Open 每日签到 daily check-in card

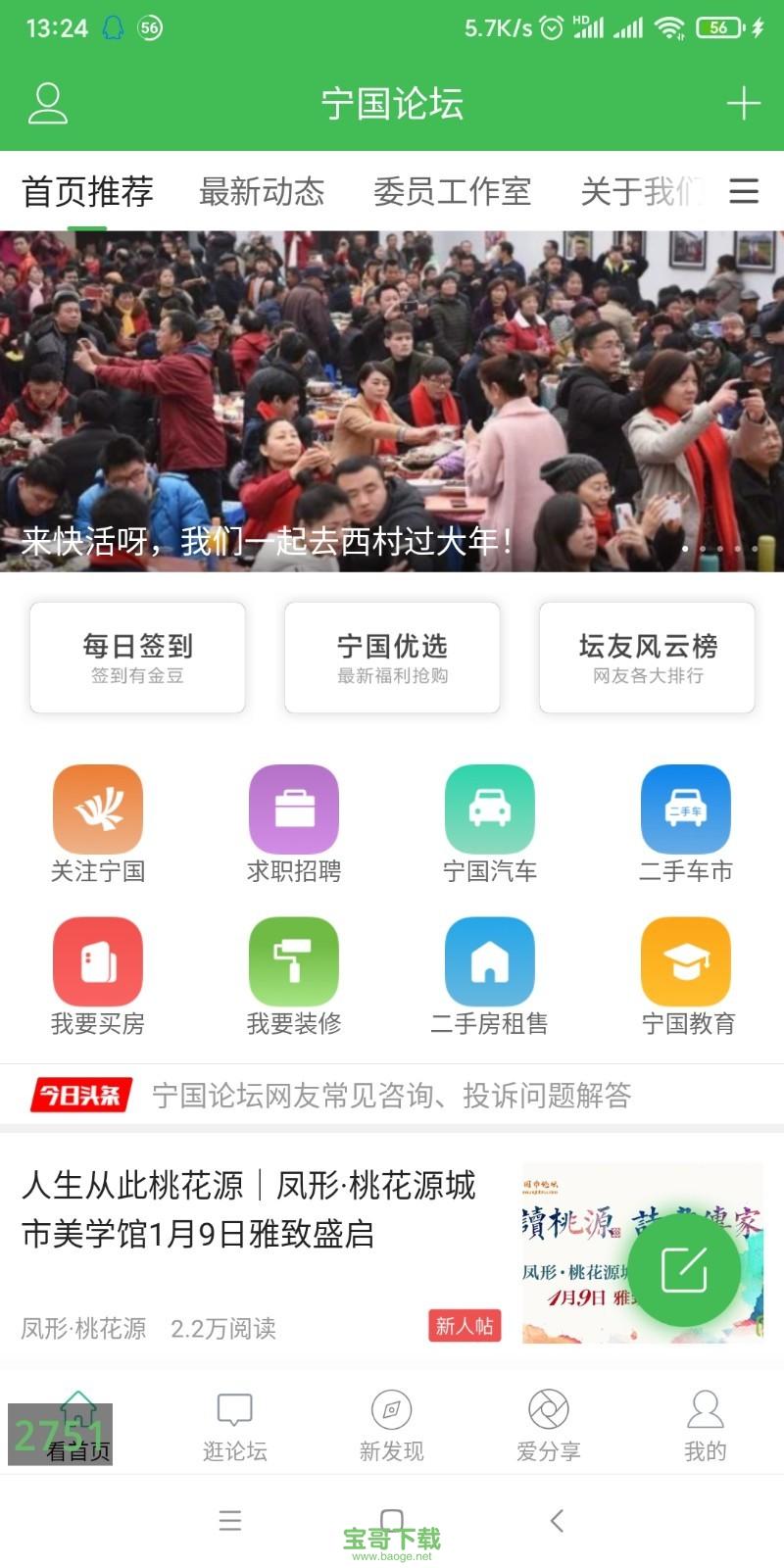pos(137,657)
